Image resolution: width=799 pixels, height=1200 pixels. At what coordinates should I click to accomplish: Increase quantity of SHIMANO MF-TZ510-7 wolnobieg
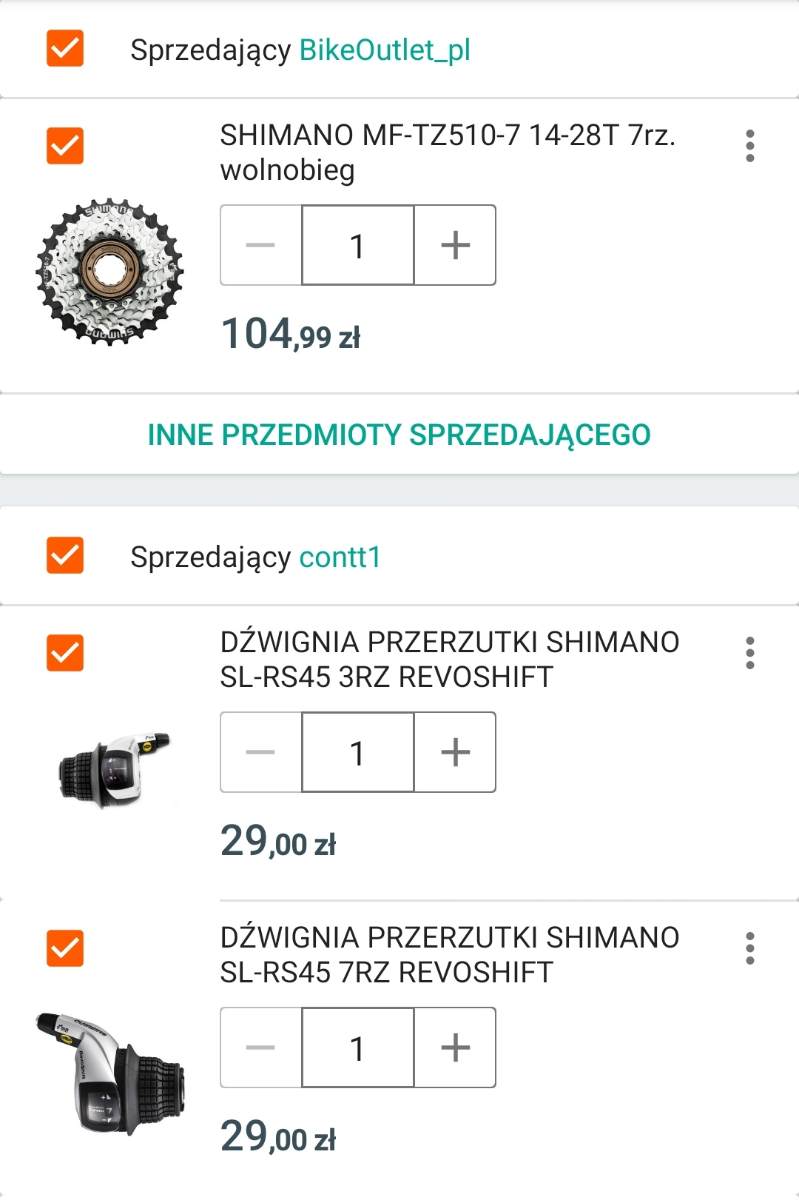pyautogui.click(x=455, y=245)
